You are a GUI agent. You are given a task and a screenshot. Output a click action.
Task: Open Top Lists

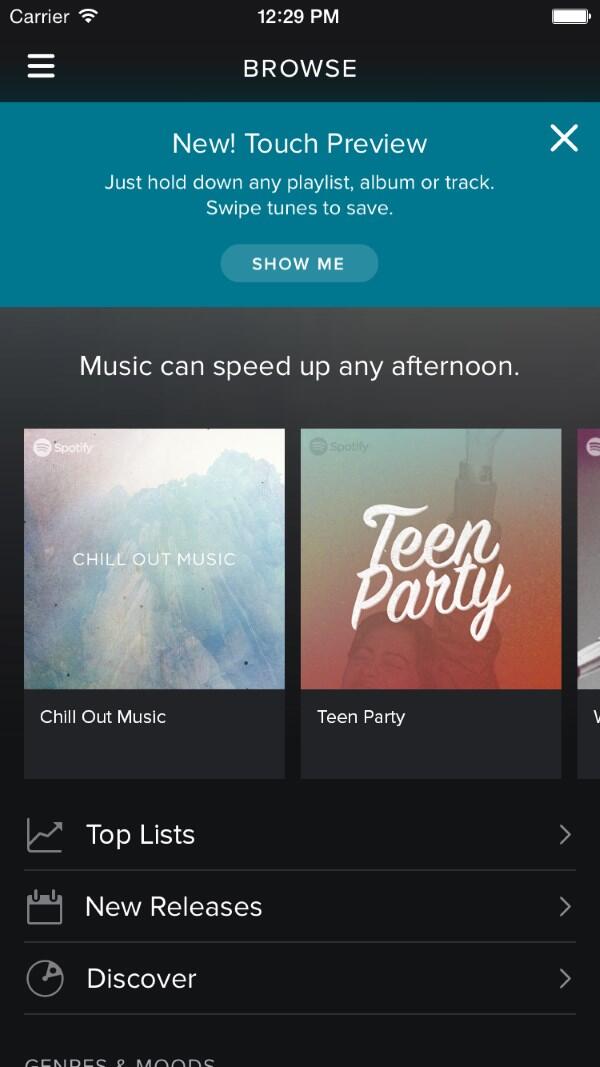(x=299, y=834)
